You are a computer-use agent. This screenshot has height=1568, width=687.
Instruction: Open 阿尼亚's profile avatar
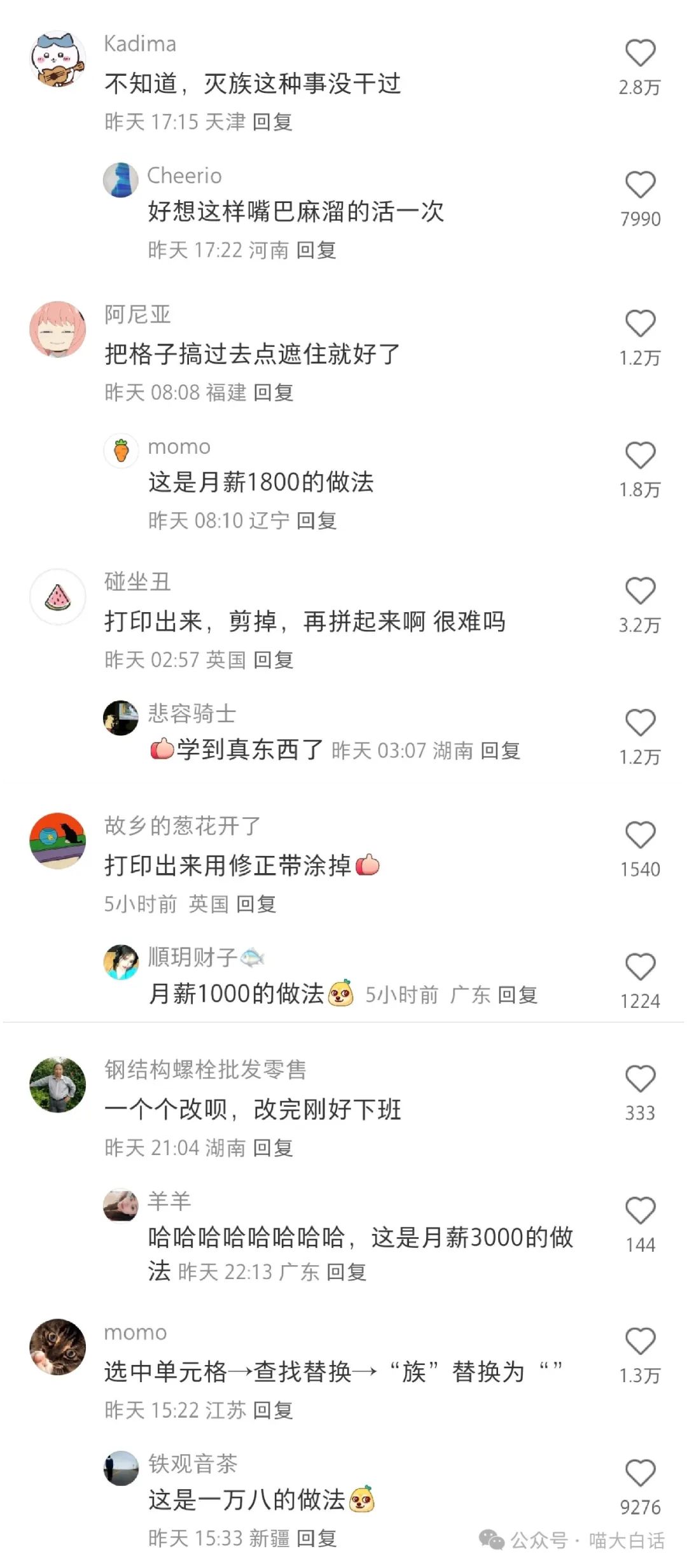[58, 329]
